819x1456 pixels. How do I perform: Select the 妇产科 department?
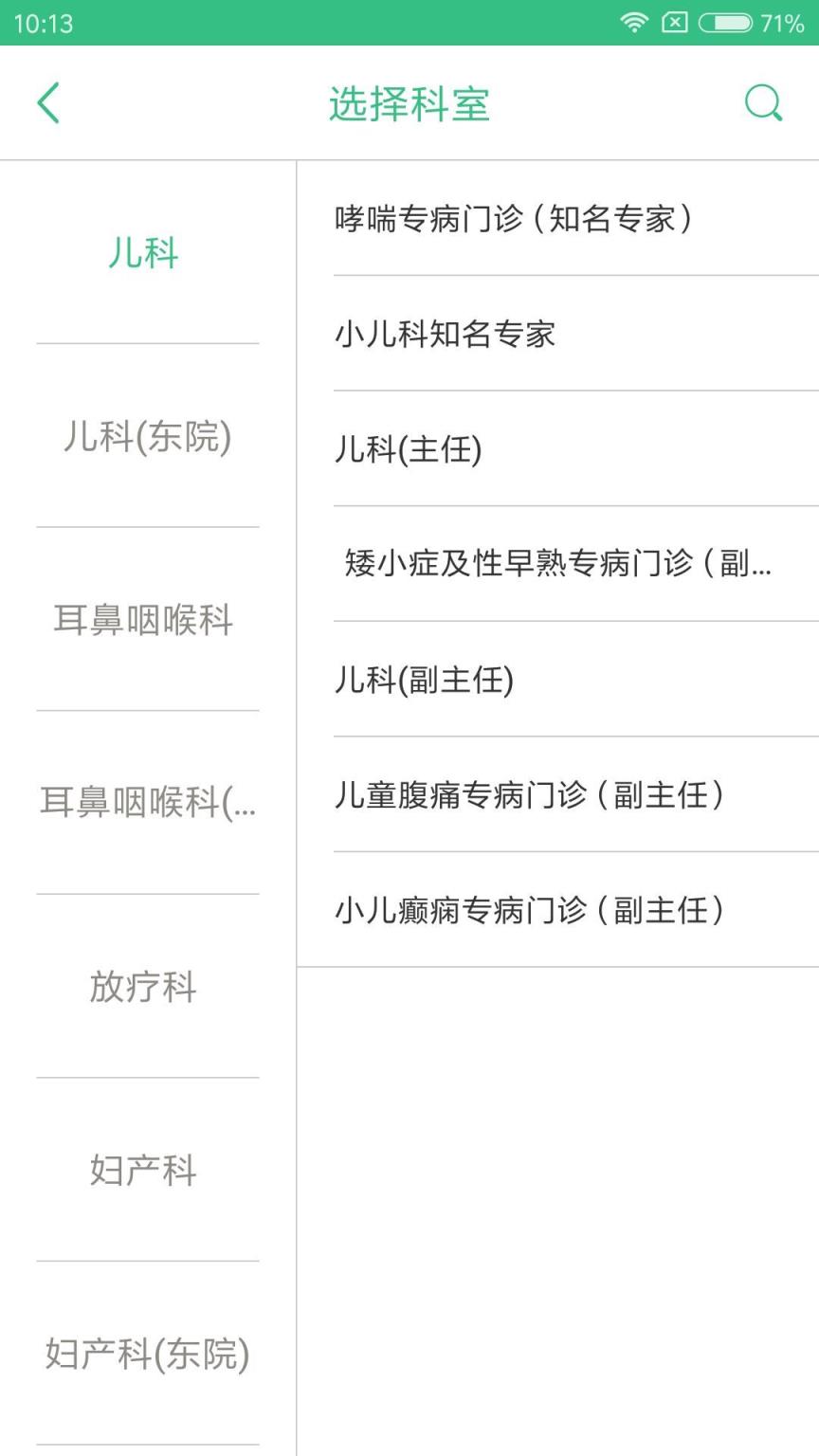point(143,1170)
